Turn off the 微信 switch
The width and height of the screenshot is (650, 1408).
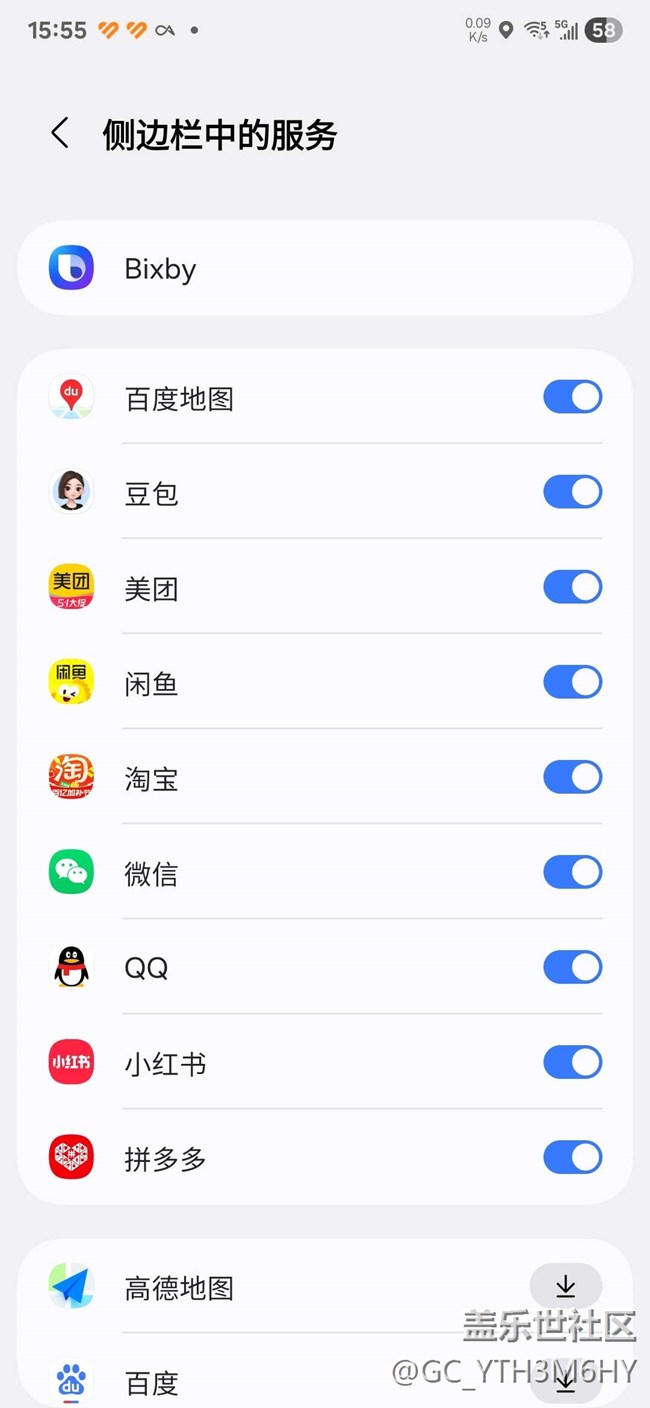tap(572, 872)
